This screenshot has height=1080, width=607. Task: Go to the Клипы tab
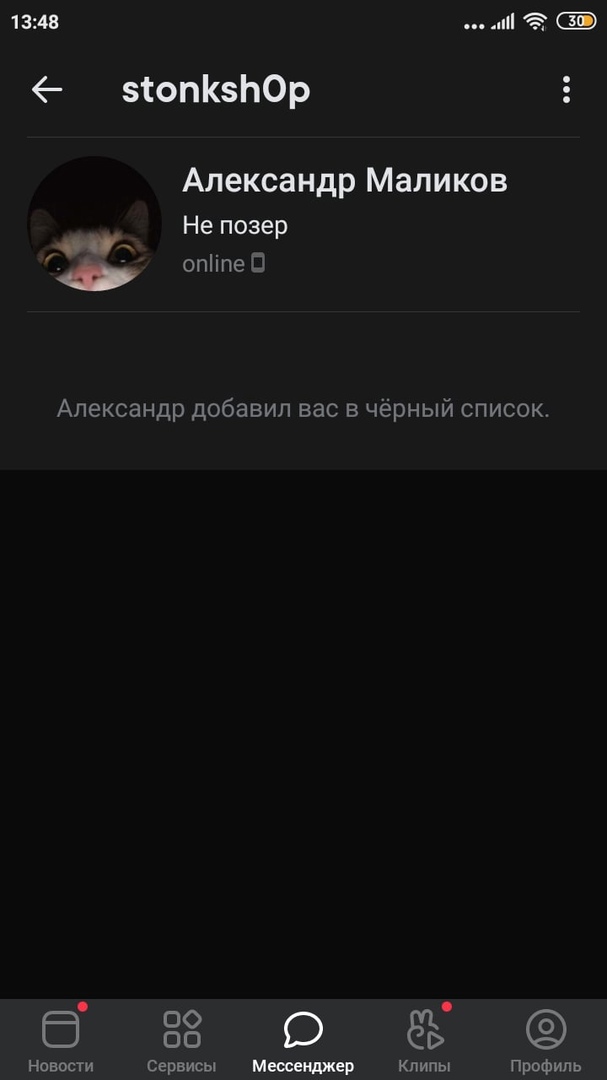(424, 1040)
